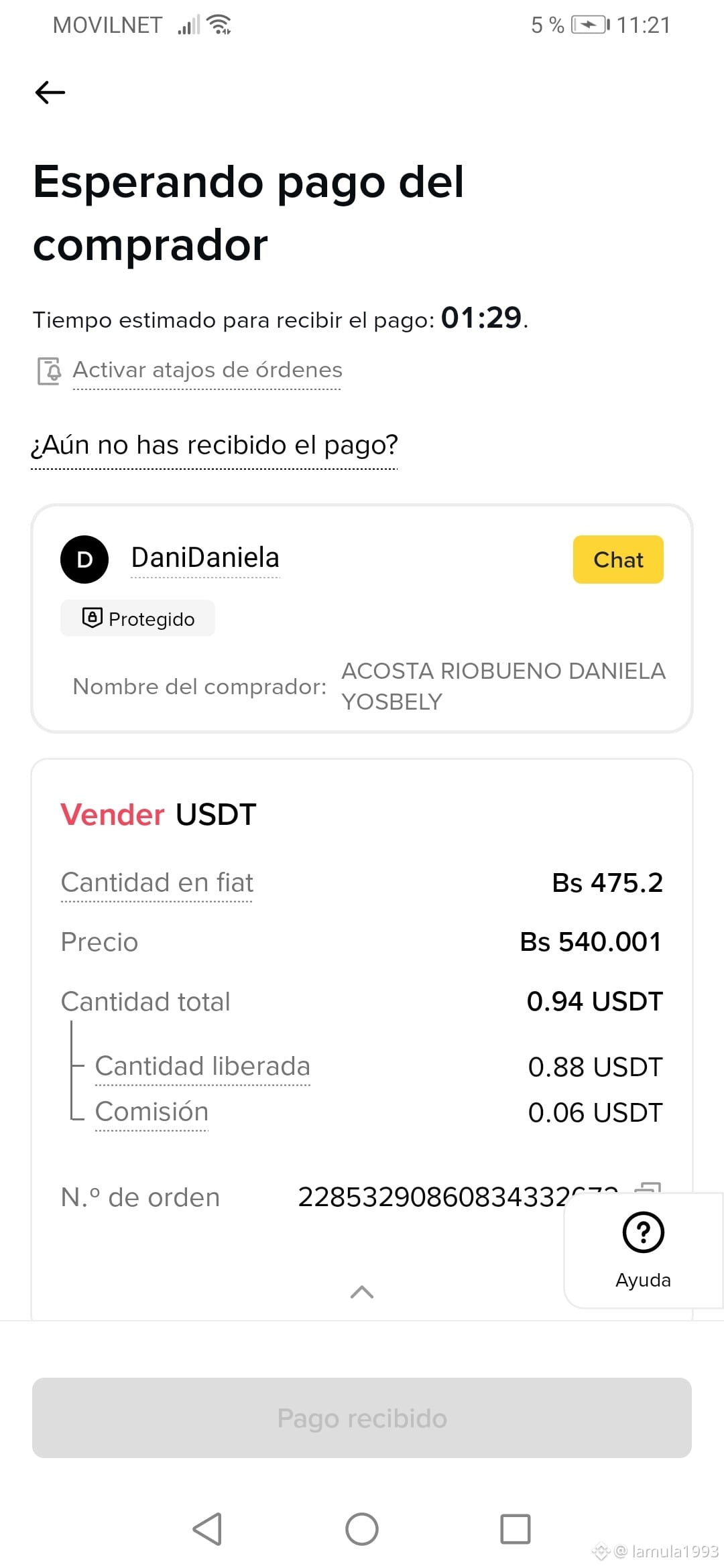Tap the Pago recibido button
This screenshot has width=724, height=1568.
pyautogui.click(x=362, y=1418)
